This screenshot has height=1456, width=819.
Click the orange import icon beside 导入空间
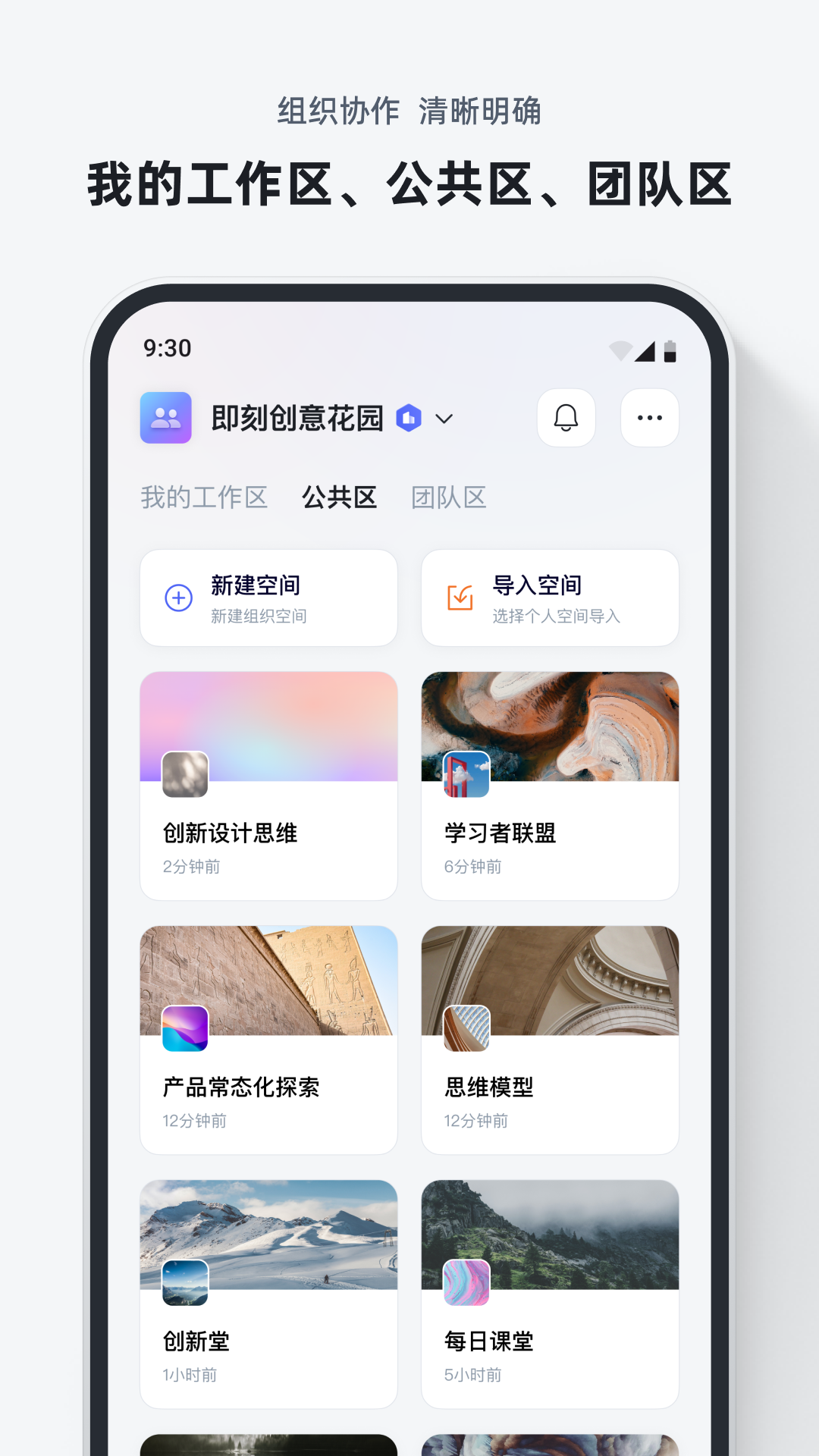458,598
